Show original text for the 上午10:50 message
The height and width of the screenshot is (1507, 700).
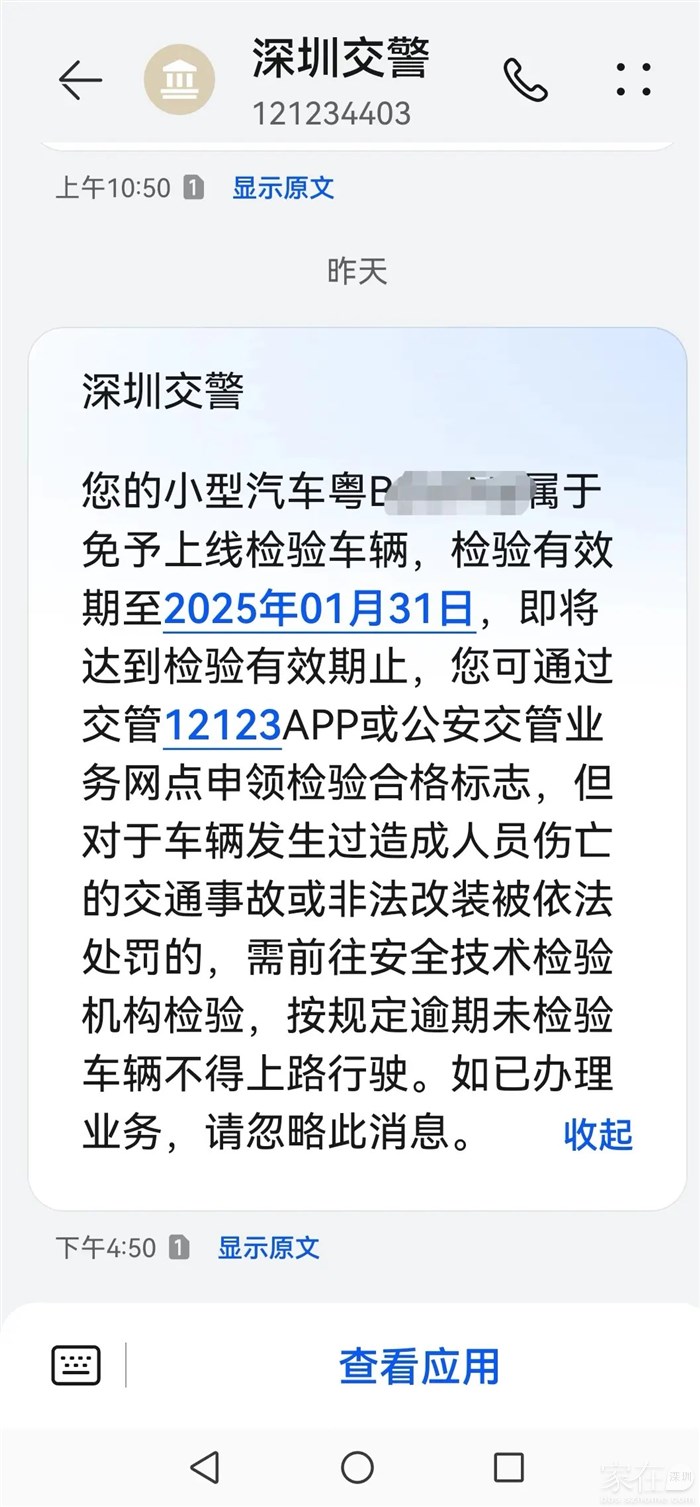(x=283, y=187)
